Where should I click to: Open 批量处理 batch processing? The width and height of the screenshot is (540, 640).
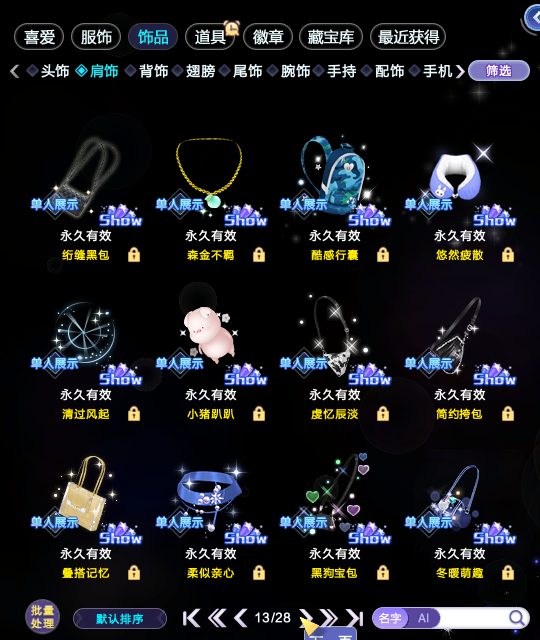[42, 616]
